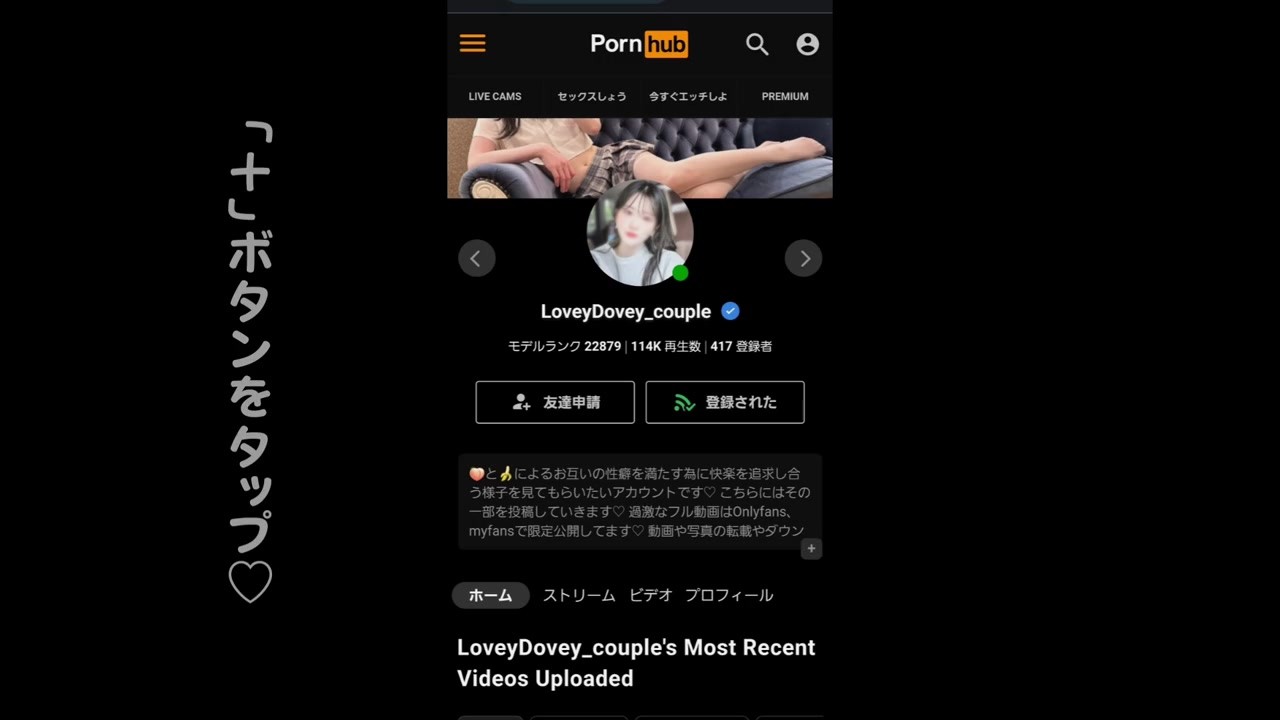Switch to the ホーム tab
Image resolution: width=1280 pixels, height=720 pixels.
490,595
